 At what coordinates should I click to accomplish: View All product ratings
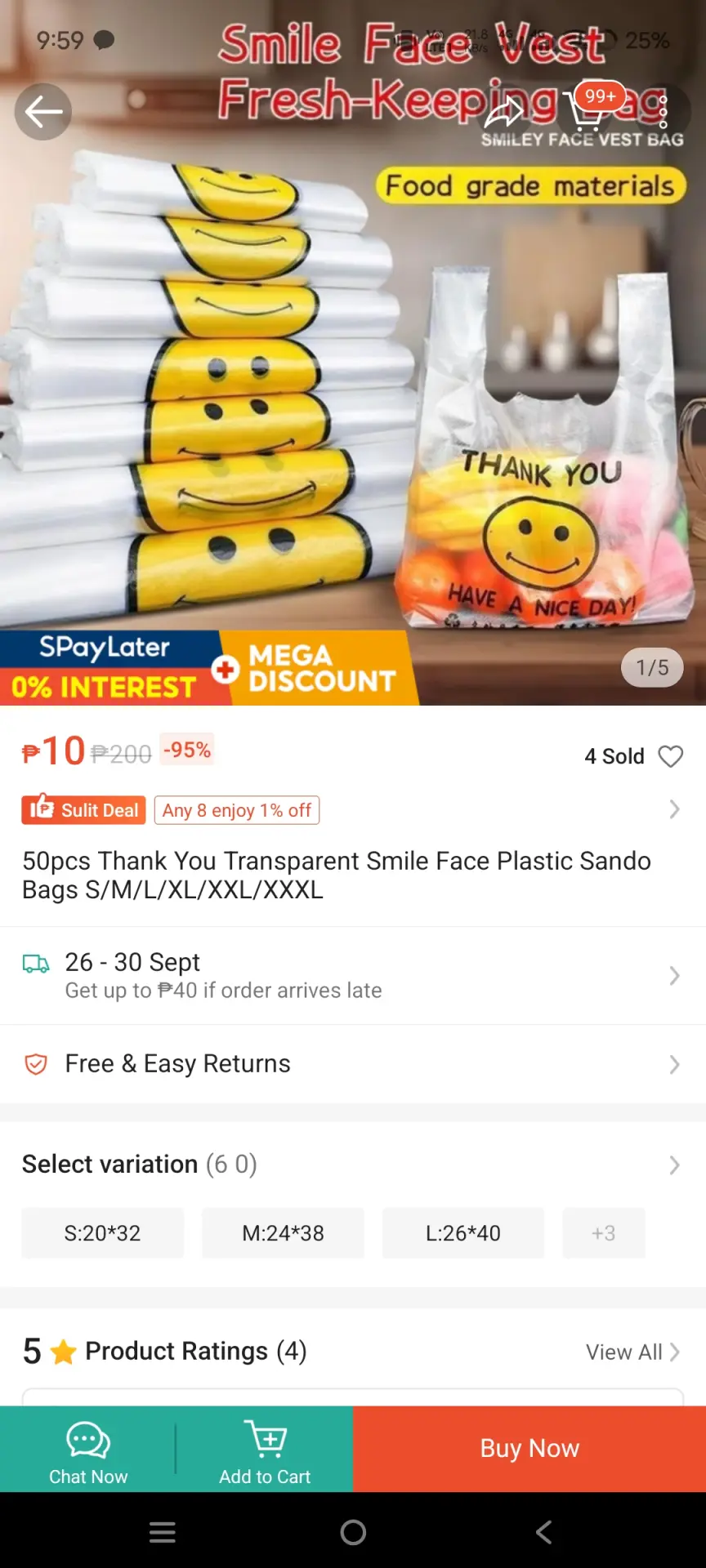point(632,1352)
